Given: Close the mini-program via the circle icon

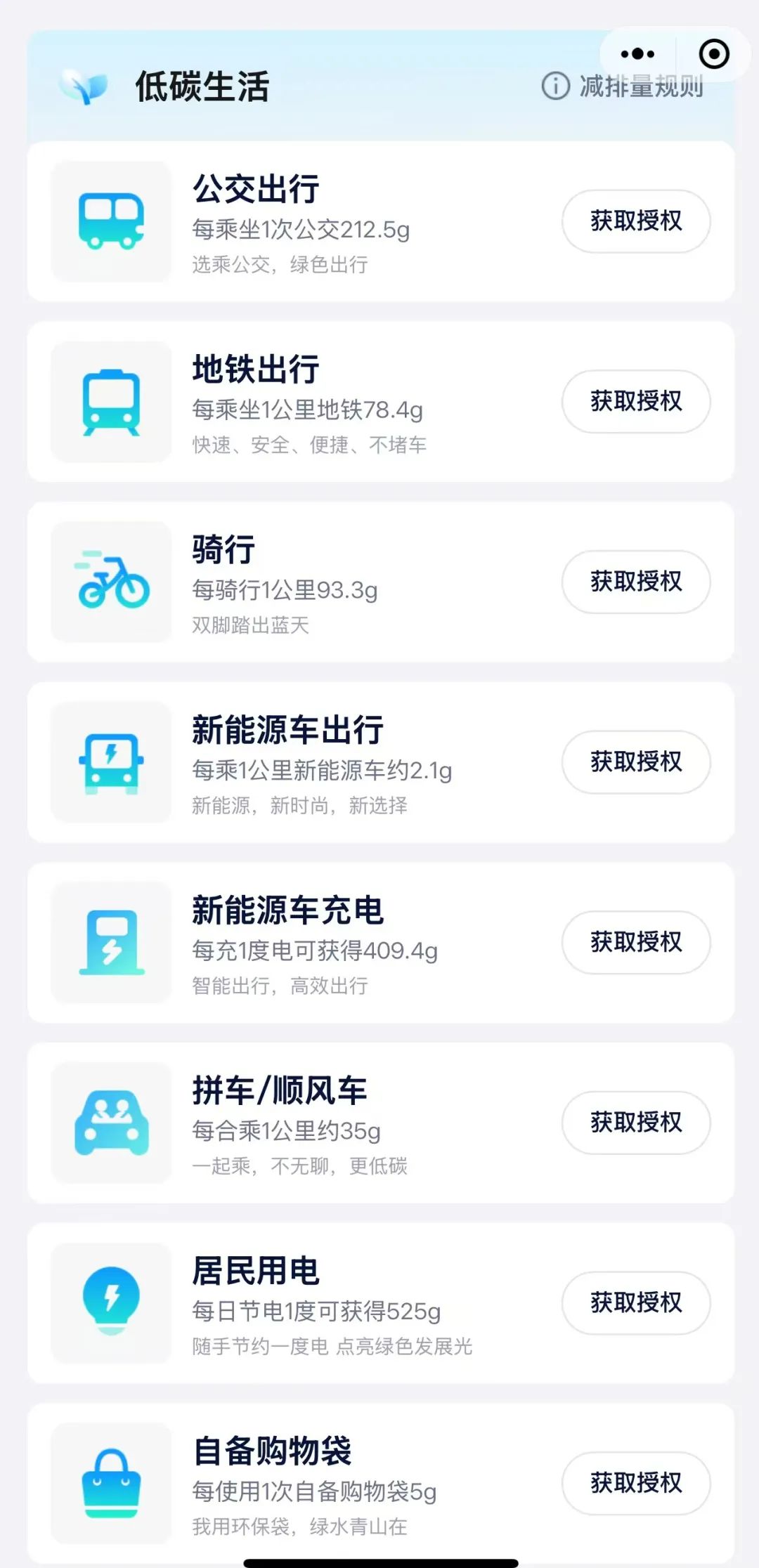Looking at the screenshot, I should tap(714, 54).
